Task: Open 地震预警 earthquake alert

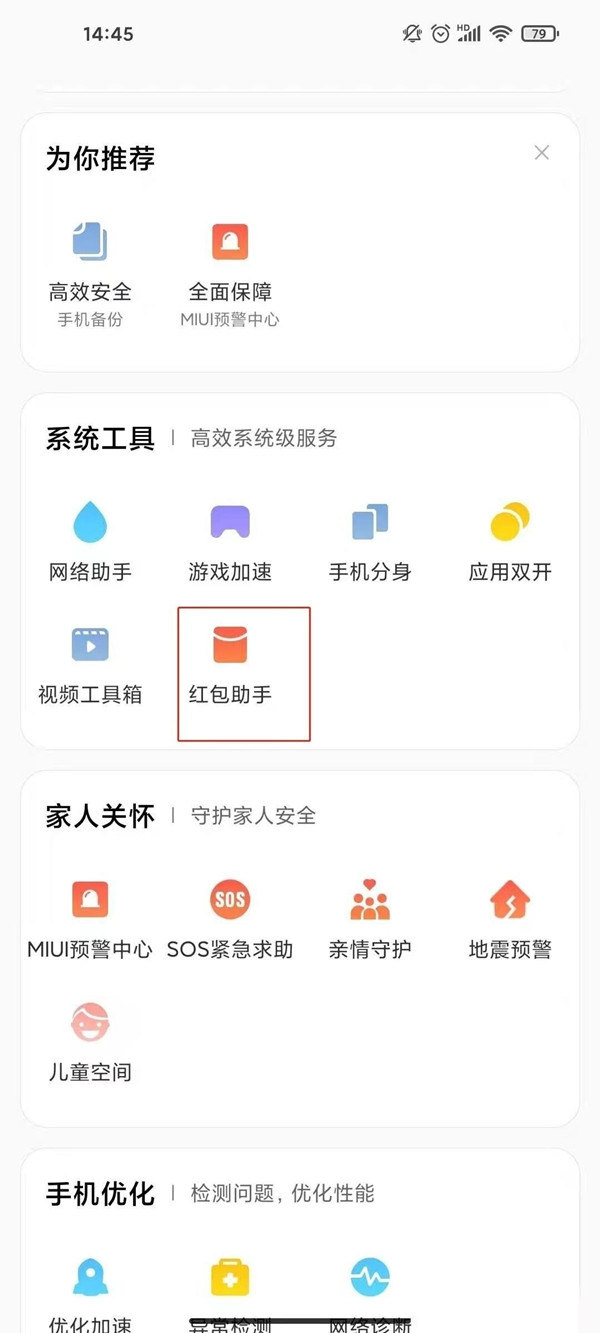Action: coord(510,918)
